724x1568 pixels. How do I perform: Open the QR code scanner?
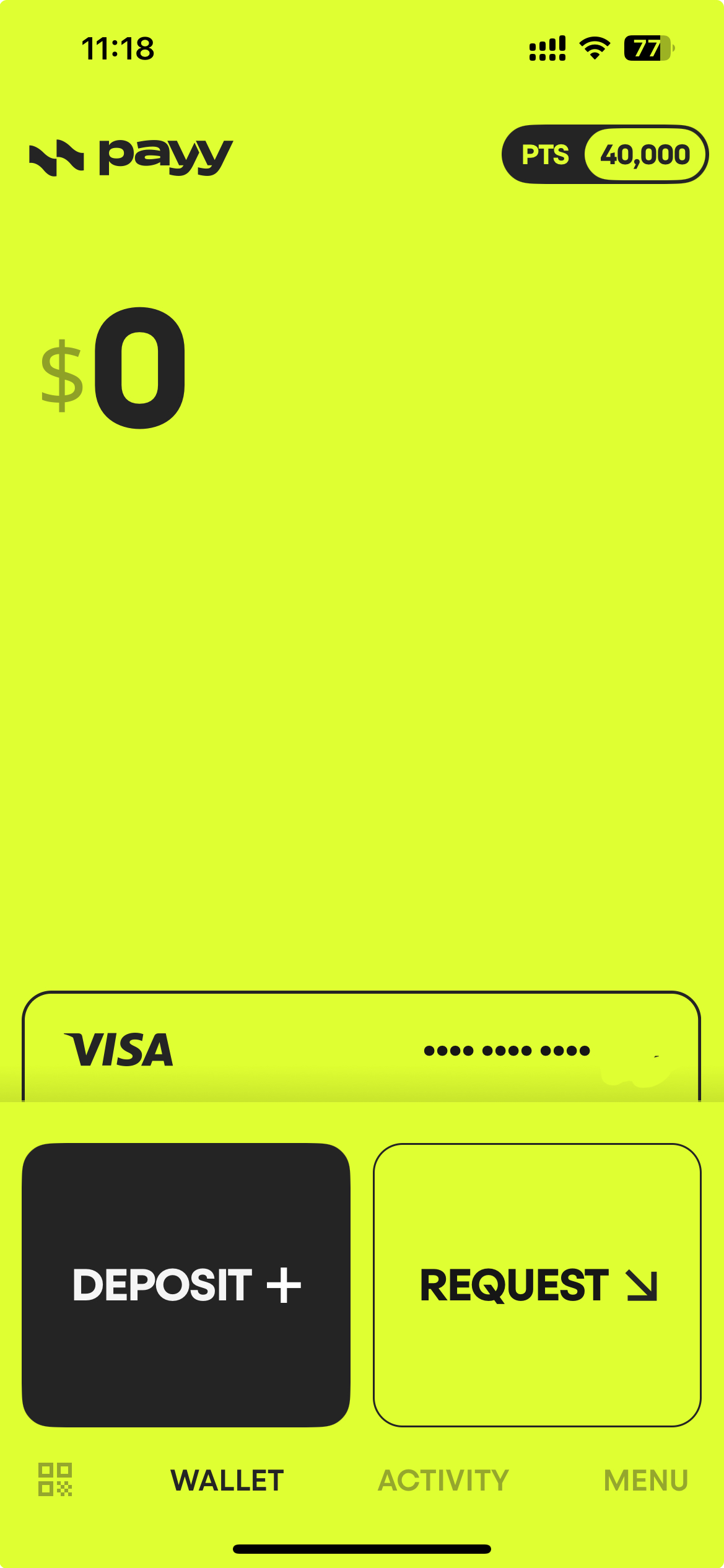(x=55, y=1479)
